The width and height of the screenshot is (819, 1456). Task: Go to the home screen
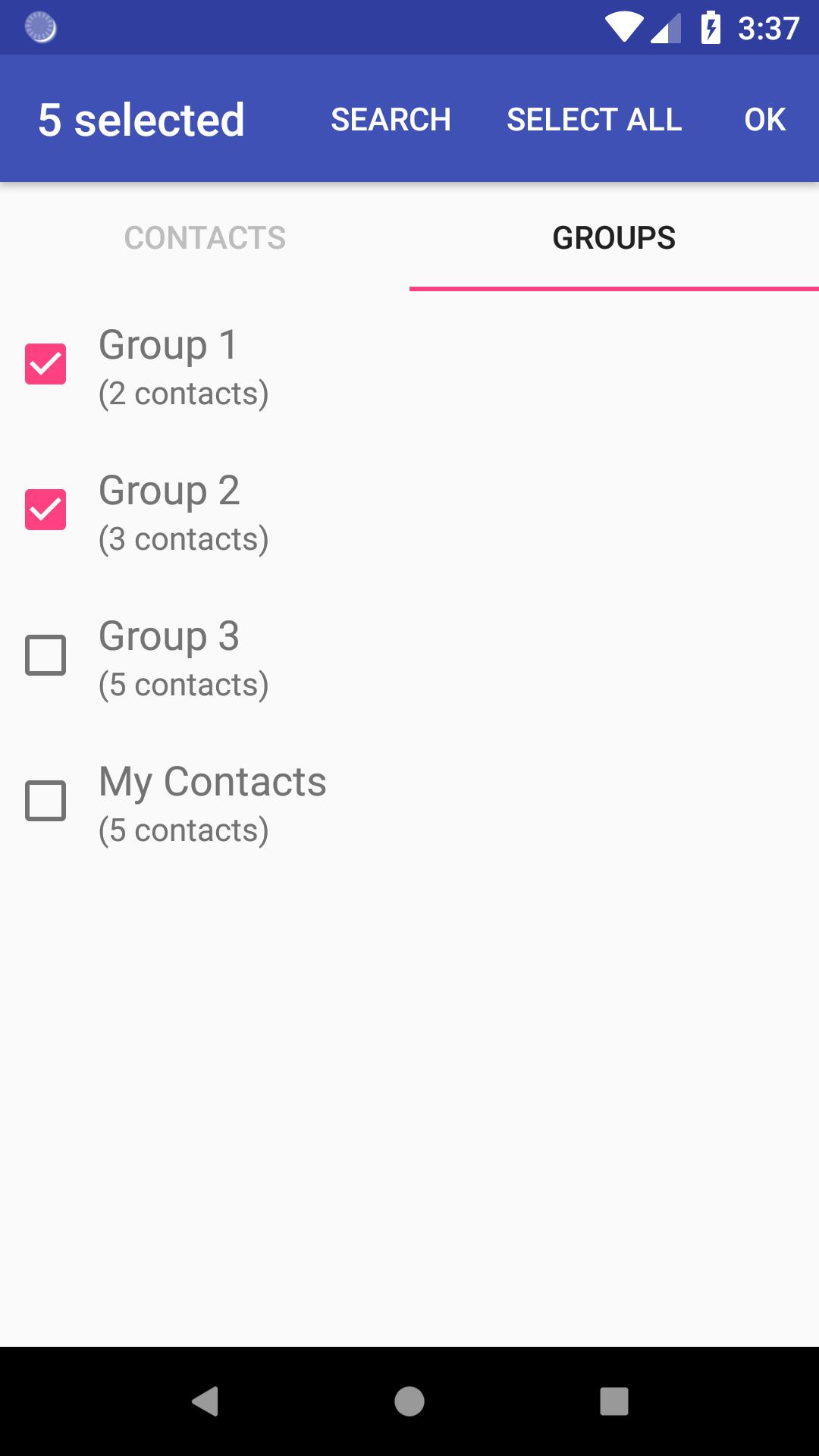pos(409,1401)
